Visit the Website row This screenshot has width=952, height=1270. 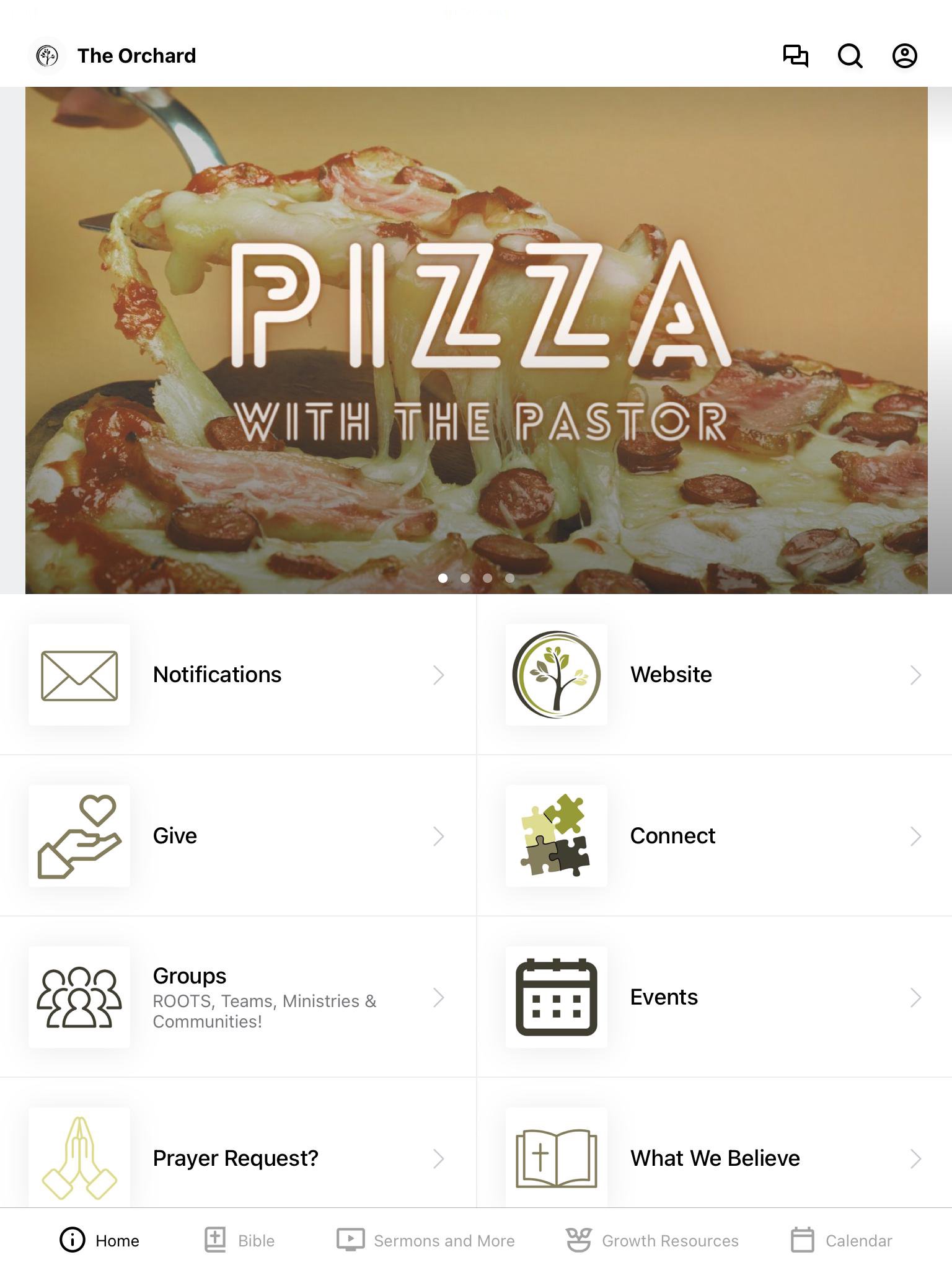(x=714, y=675)
